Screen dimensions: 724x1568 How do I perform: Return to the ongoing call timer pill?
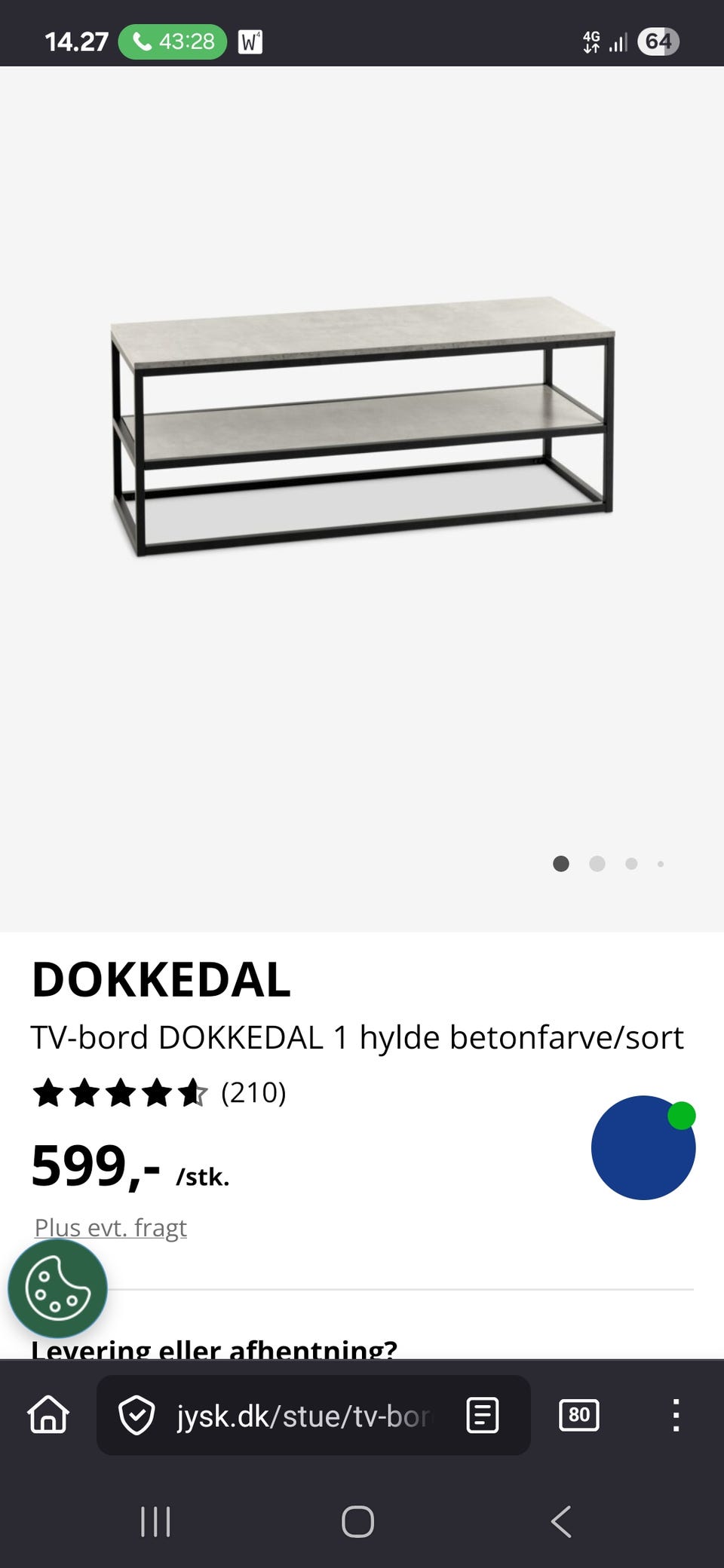tap(173, 41)
